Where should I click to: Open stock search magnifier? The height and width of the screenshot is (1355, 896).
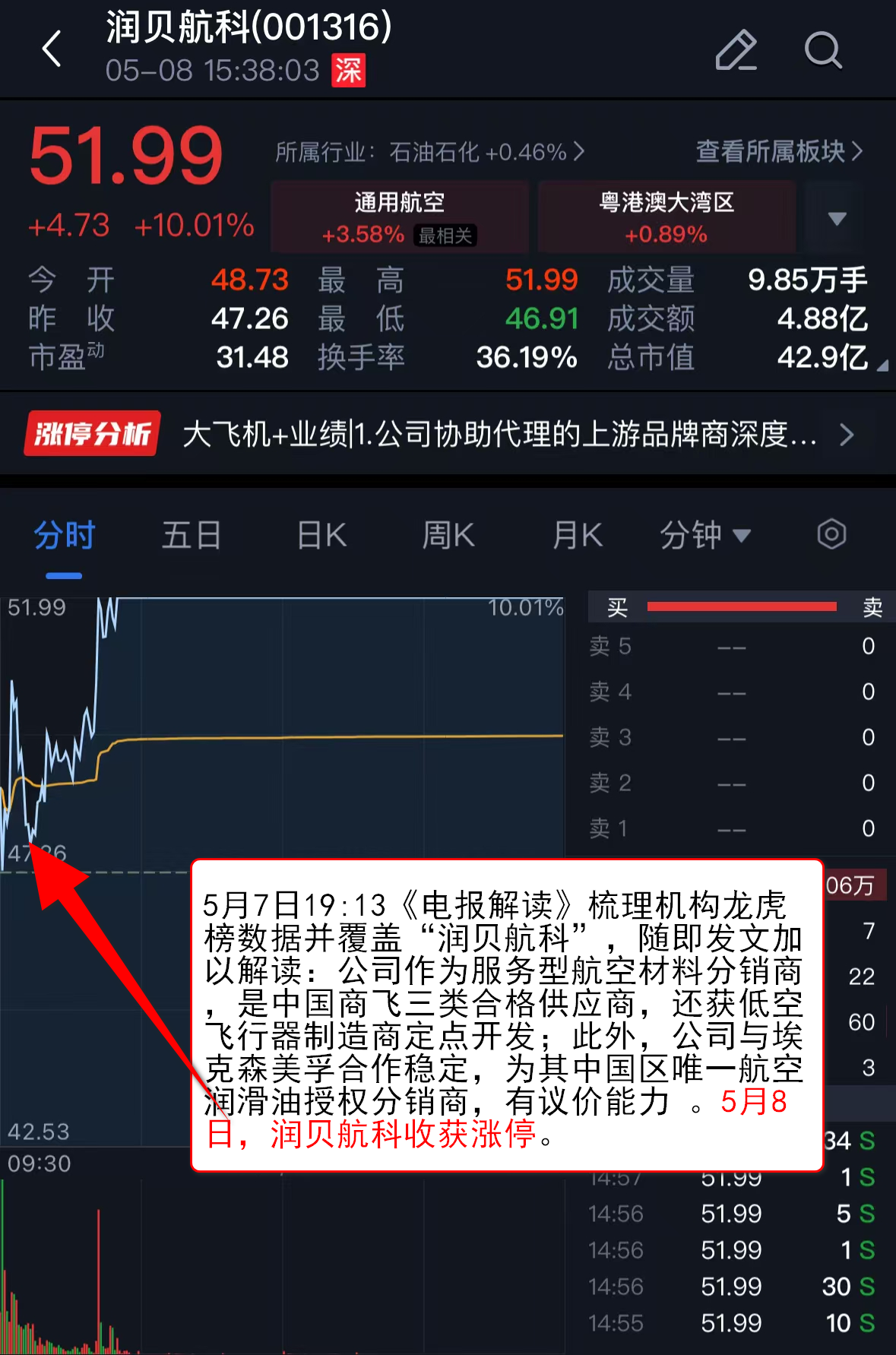tap(822, 50)
